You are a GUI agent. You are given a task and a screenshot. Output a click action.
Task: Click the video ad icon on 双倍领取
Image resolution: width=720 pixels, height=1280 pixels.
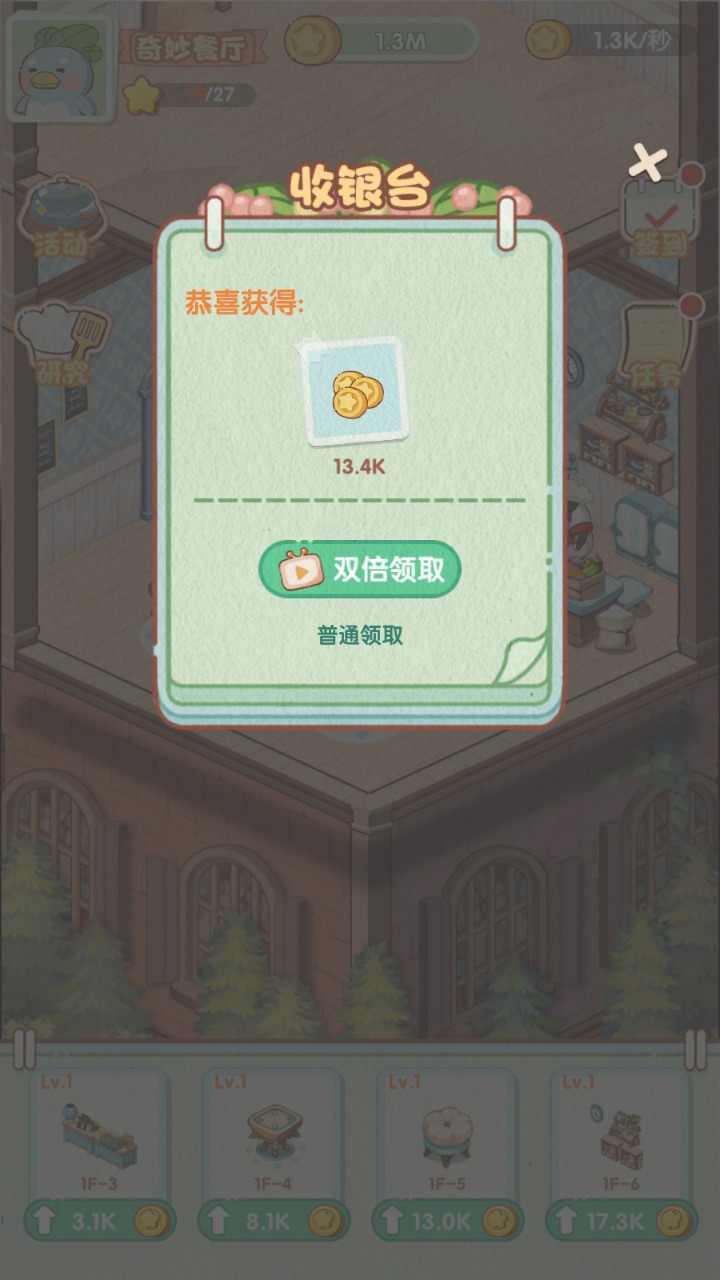click(300, 567)
